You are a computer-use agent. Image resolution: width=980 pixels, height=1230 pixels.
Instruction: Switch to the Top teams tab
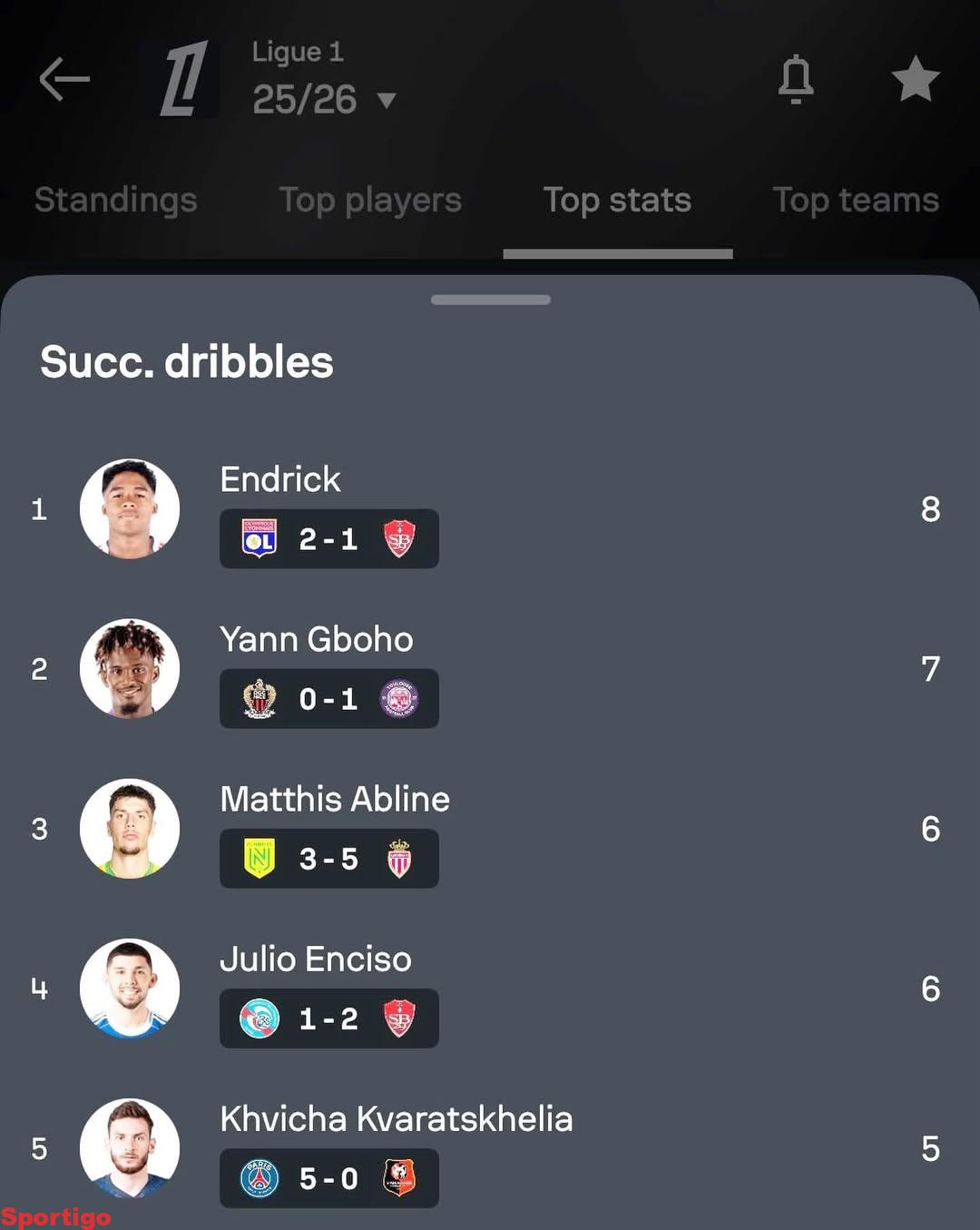[855, 200]
